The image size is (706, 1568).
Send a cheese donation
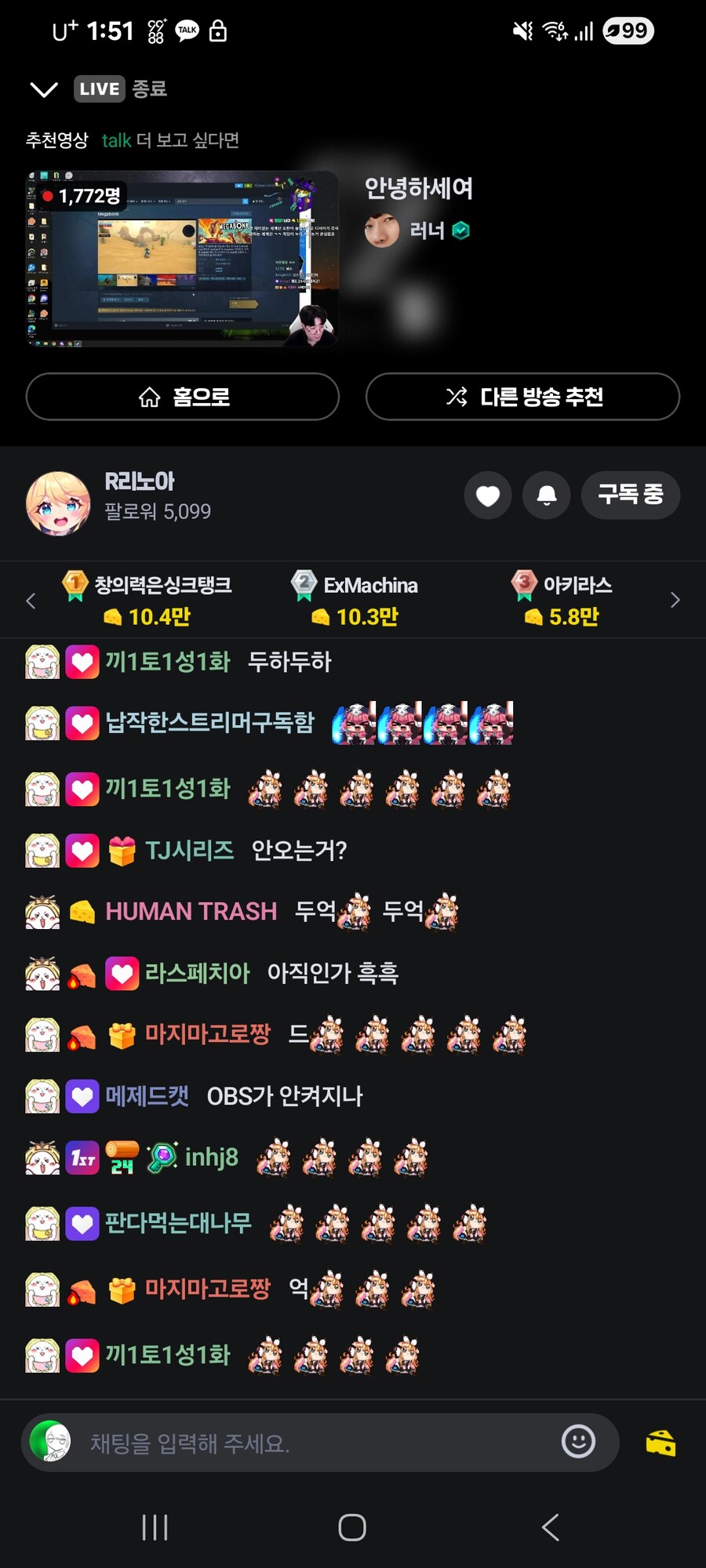661,1443
